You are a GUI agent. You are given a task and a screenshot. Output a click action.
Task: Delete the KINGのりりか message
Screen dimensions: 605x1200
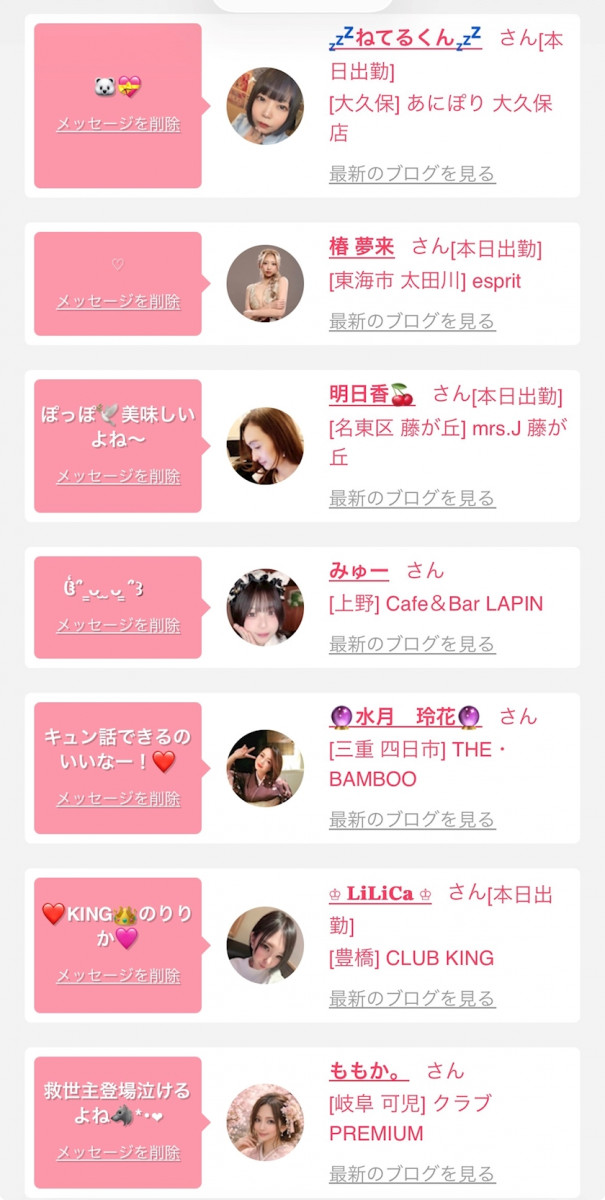pos(118,976)
